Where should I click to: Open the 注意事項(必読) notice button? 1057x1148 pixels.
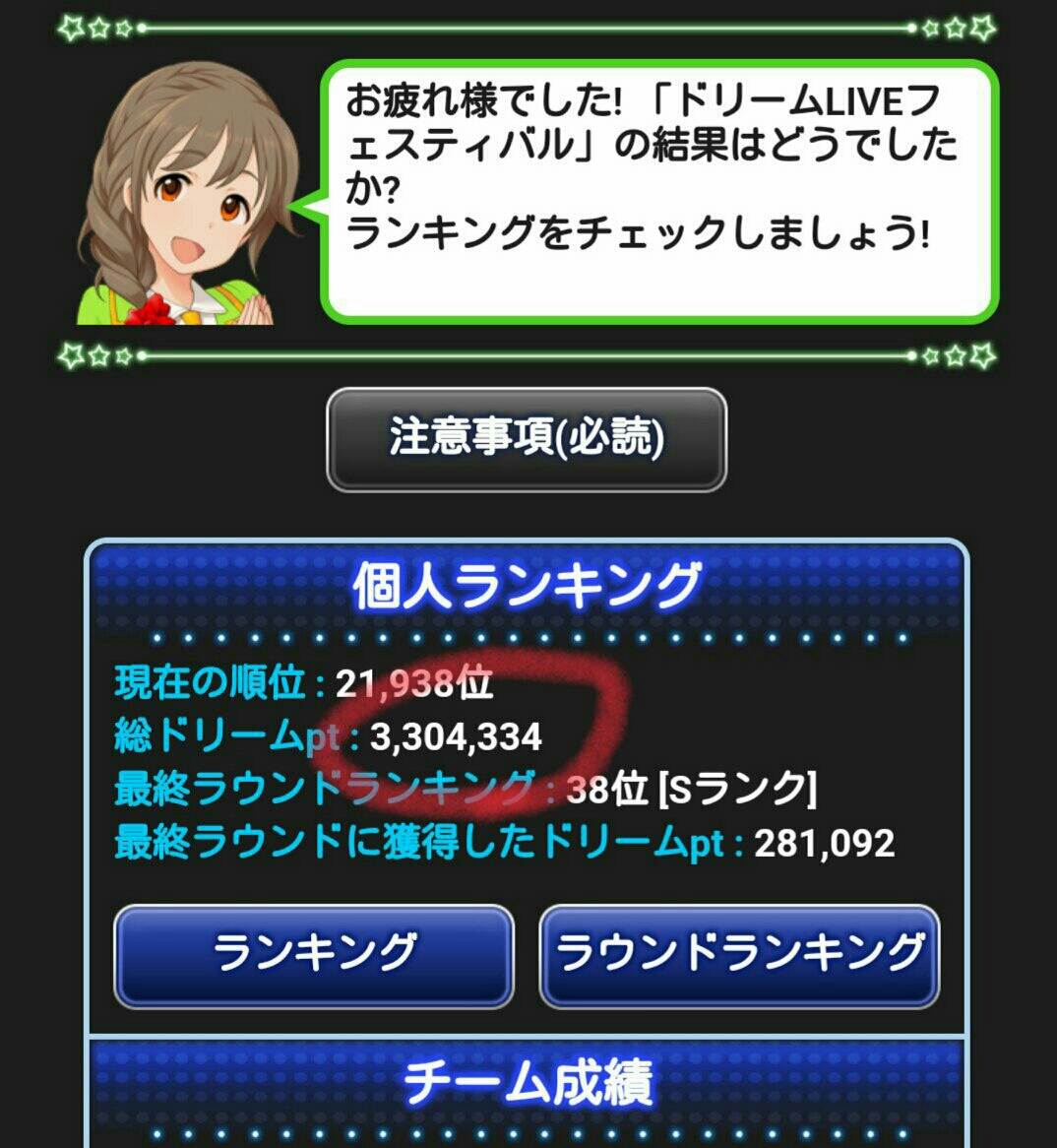click(527, 439)
